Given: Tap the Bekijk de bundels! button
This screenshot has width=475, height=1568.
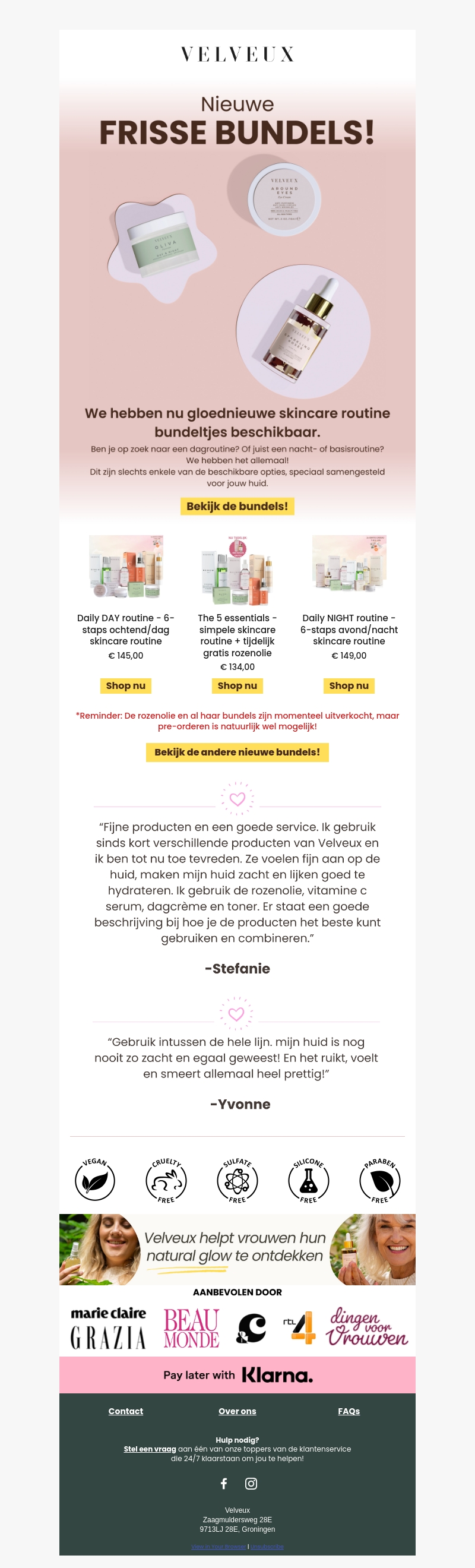Looking at the screenshot, I should [237, 507].
